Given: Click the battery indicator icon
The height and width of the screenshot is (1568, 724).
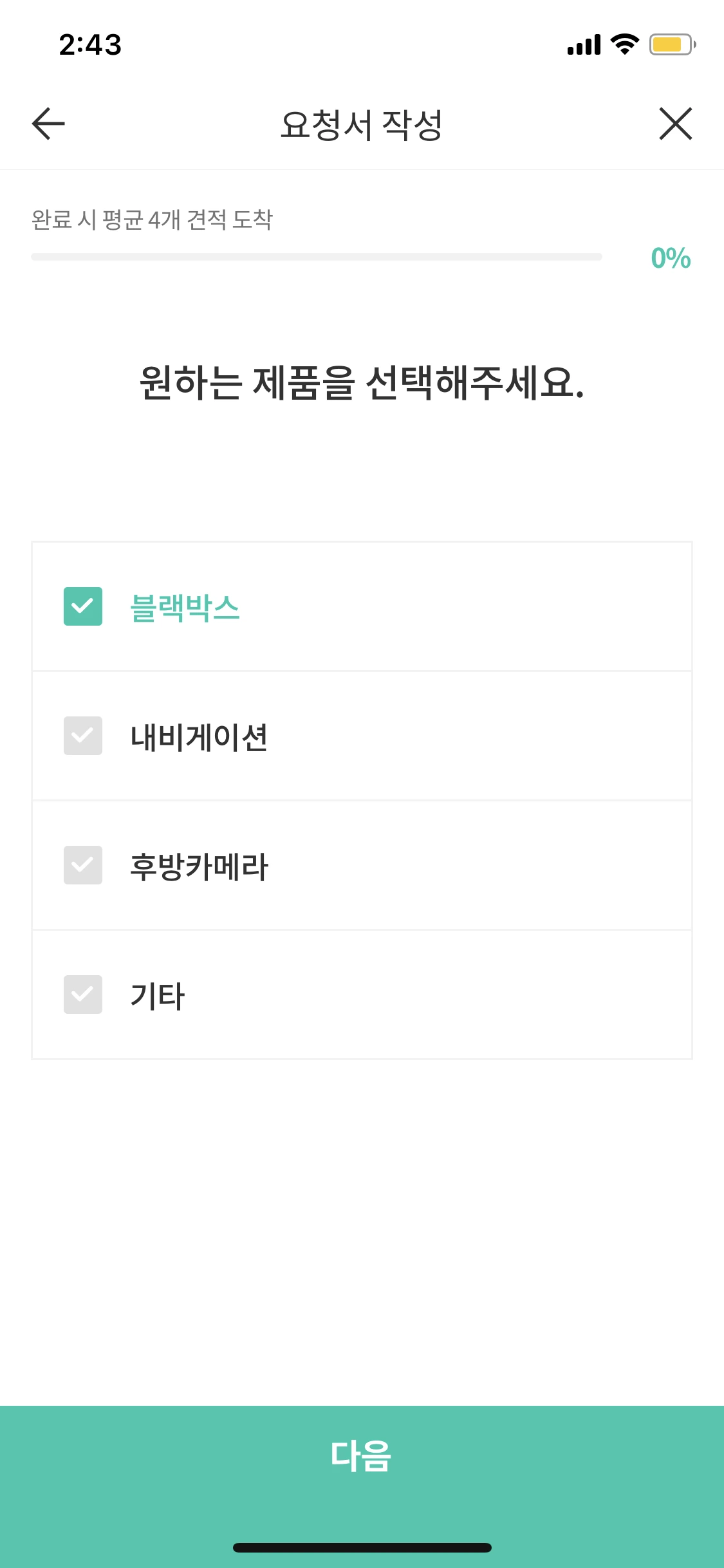Looking at the screenshot, I should (x=671, y=44).
